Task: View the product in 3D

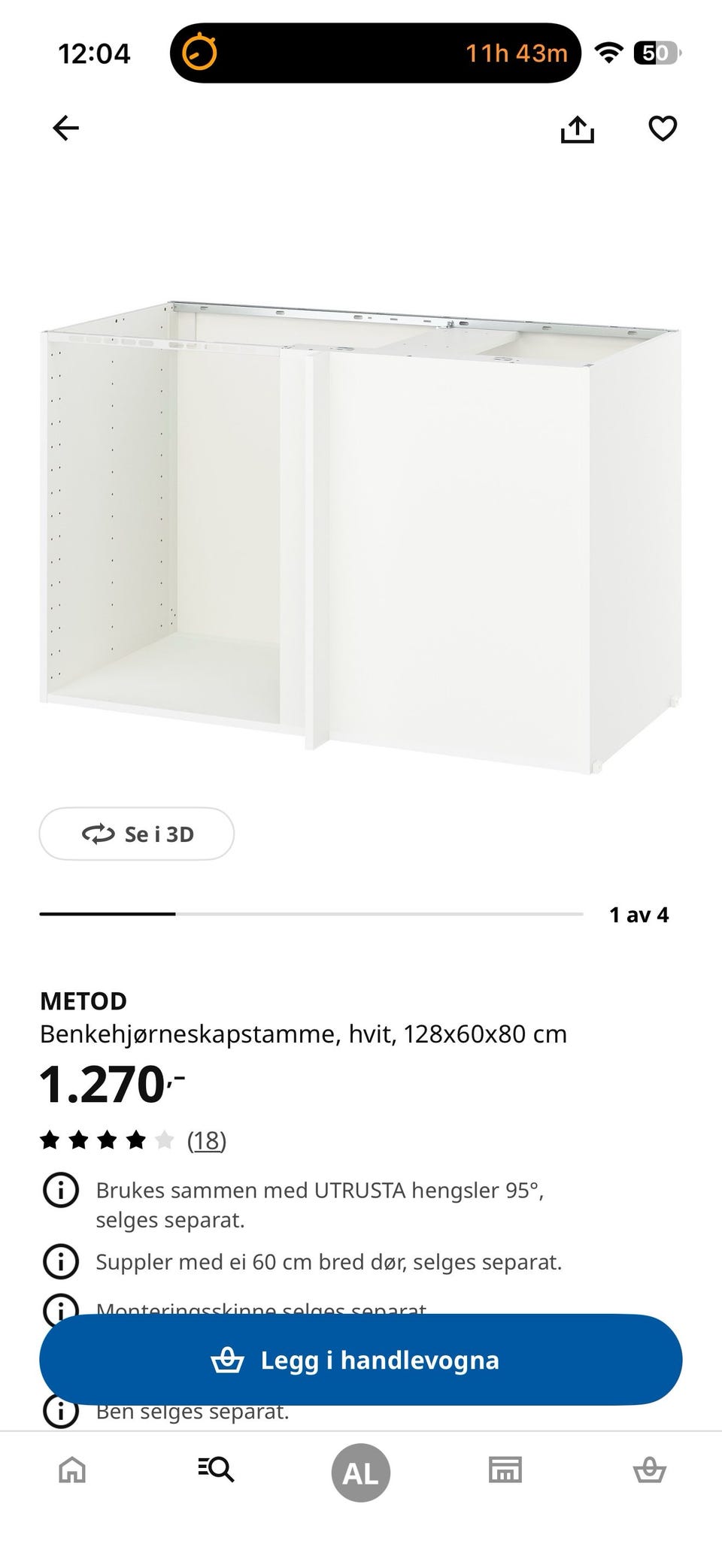Action: click(x=136, y=834)
